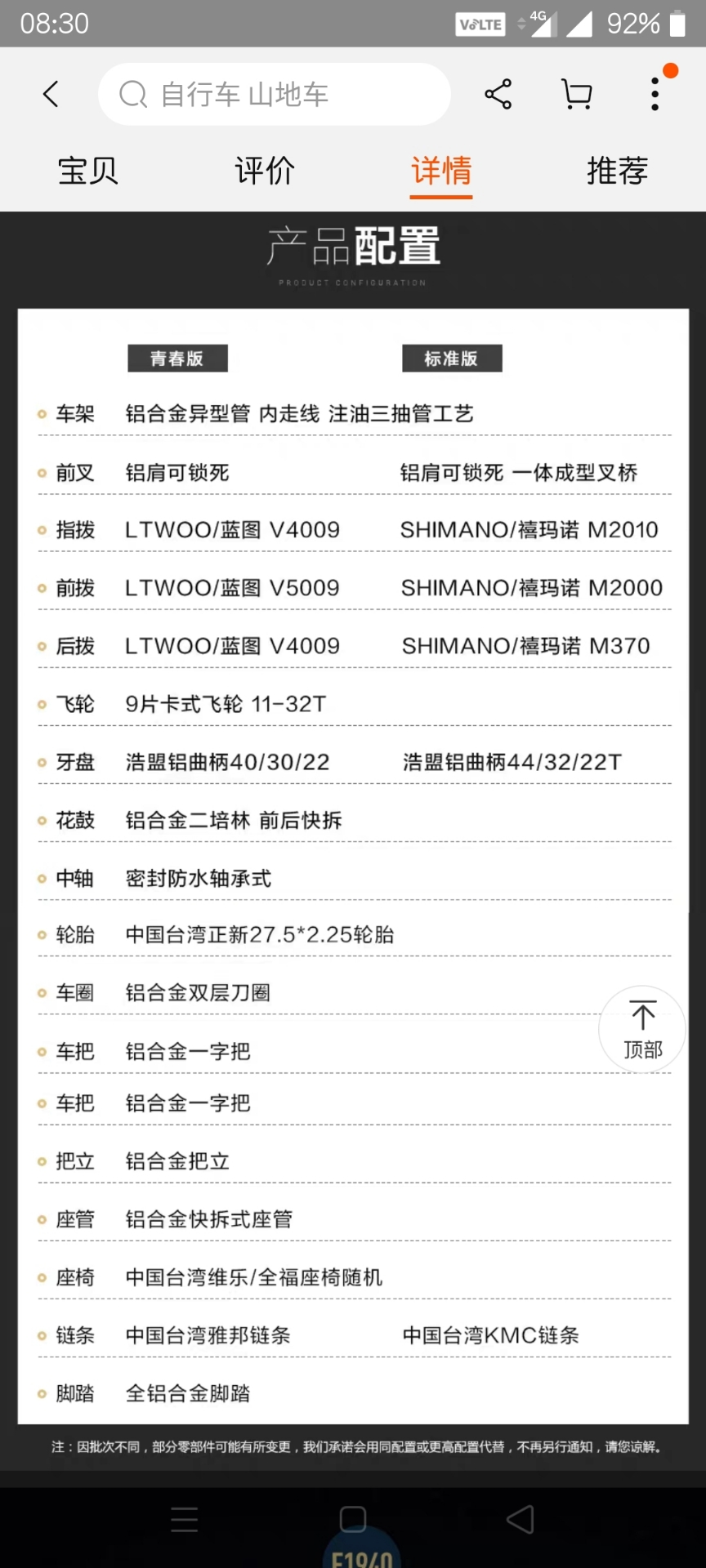This screenshot has height=1568, width=706.
Task: Open the search box for 自行车 山地车
Action: pyautogui.click(x=275, y=94)
